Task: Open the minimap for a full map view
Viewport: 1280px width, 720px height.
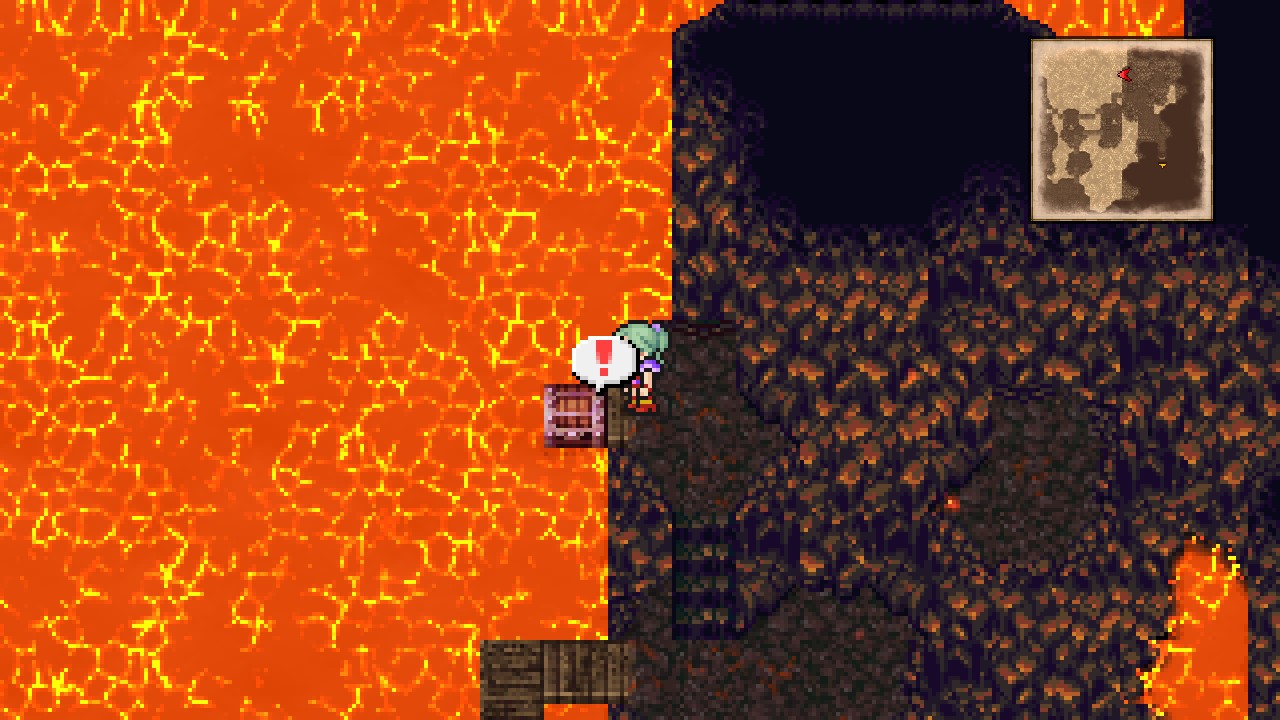Action: pyautogui.click(x=1121, y=129)
